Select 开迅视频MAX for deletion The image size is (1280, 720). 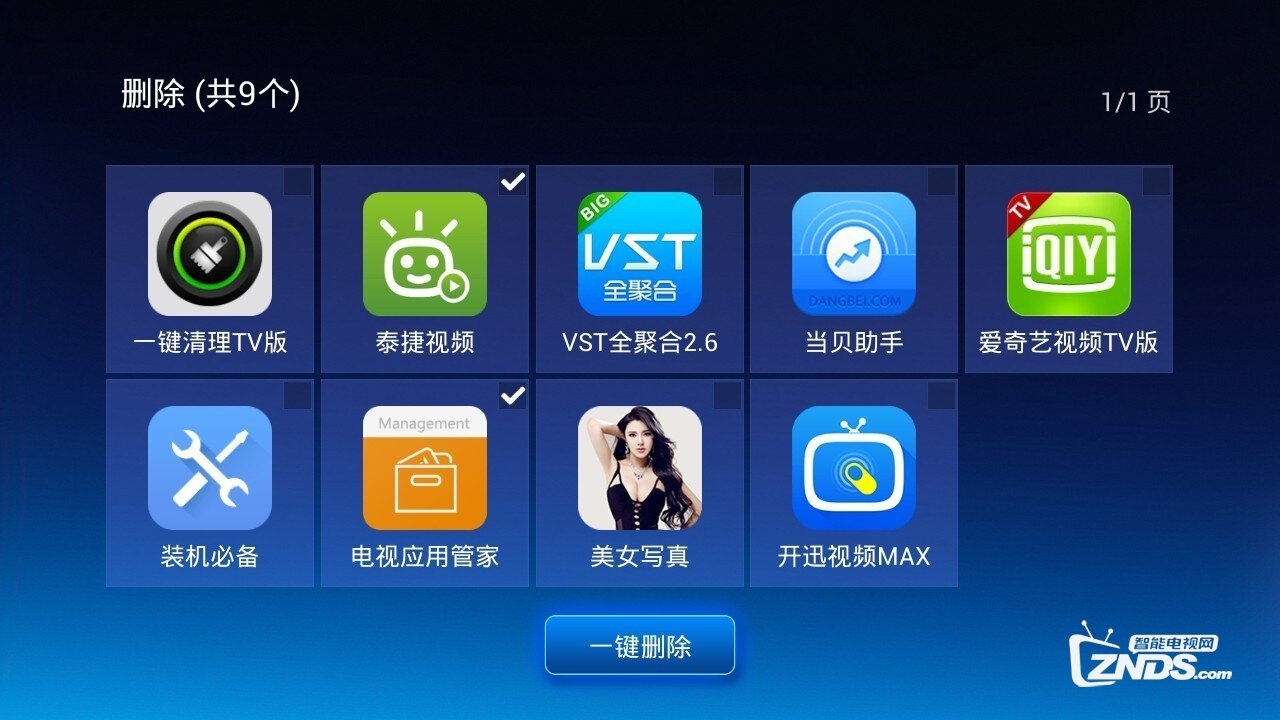pos(854,482)
